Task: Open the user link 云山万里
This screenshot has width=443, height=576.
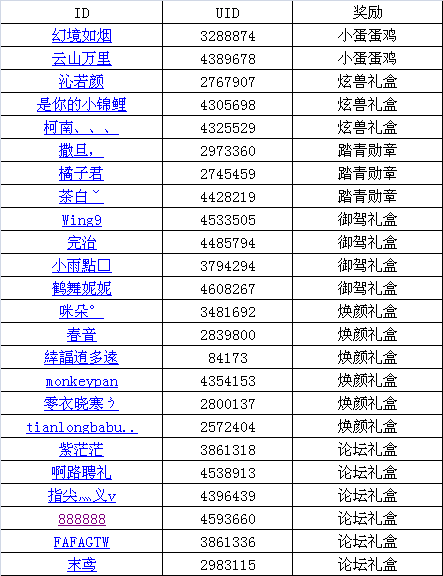Action: (x=82, y=59)
